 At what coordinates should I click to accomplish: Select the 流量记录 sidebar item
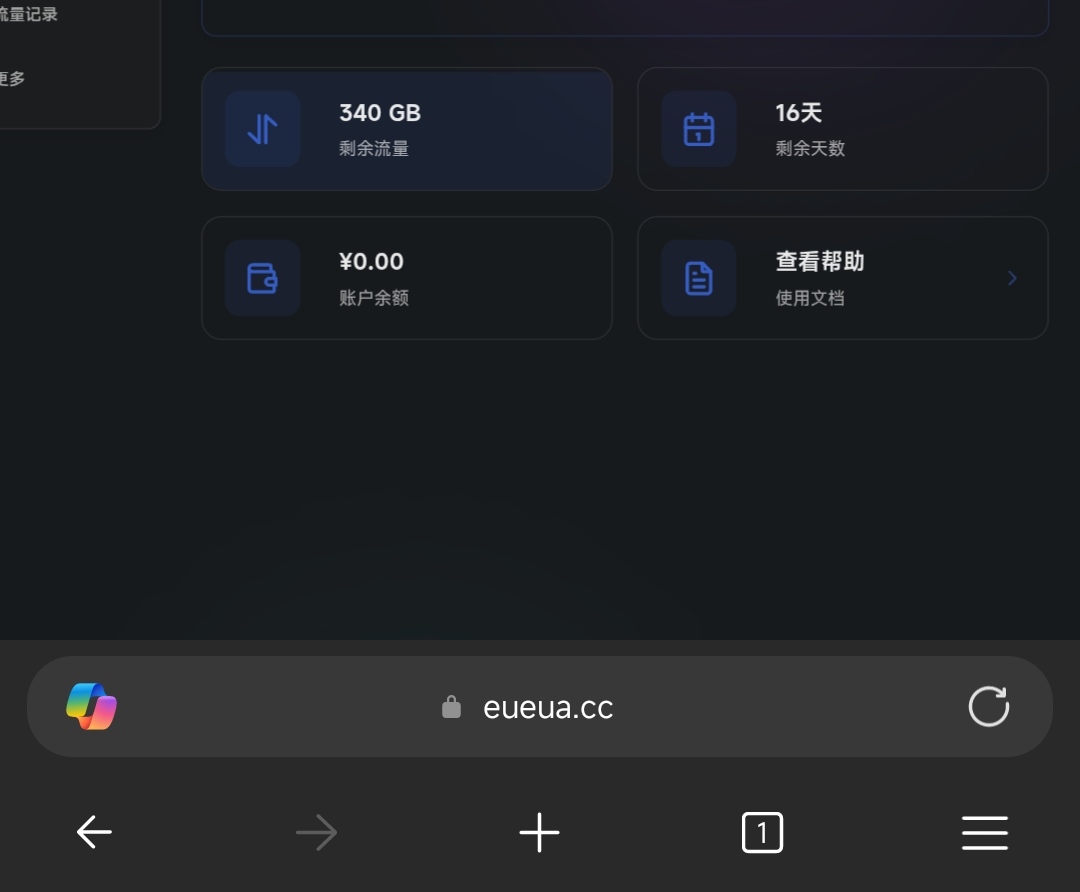[x=30, y=15]
